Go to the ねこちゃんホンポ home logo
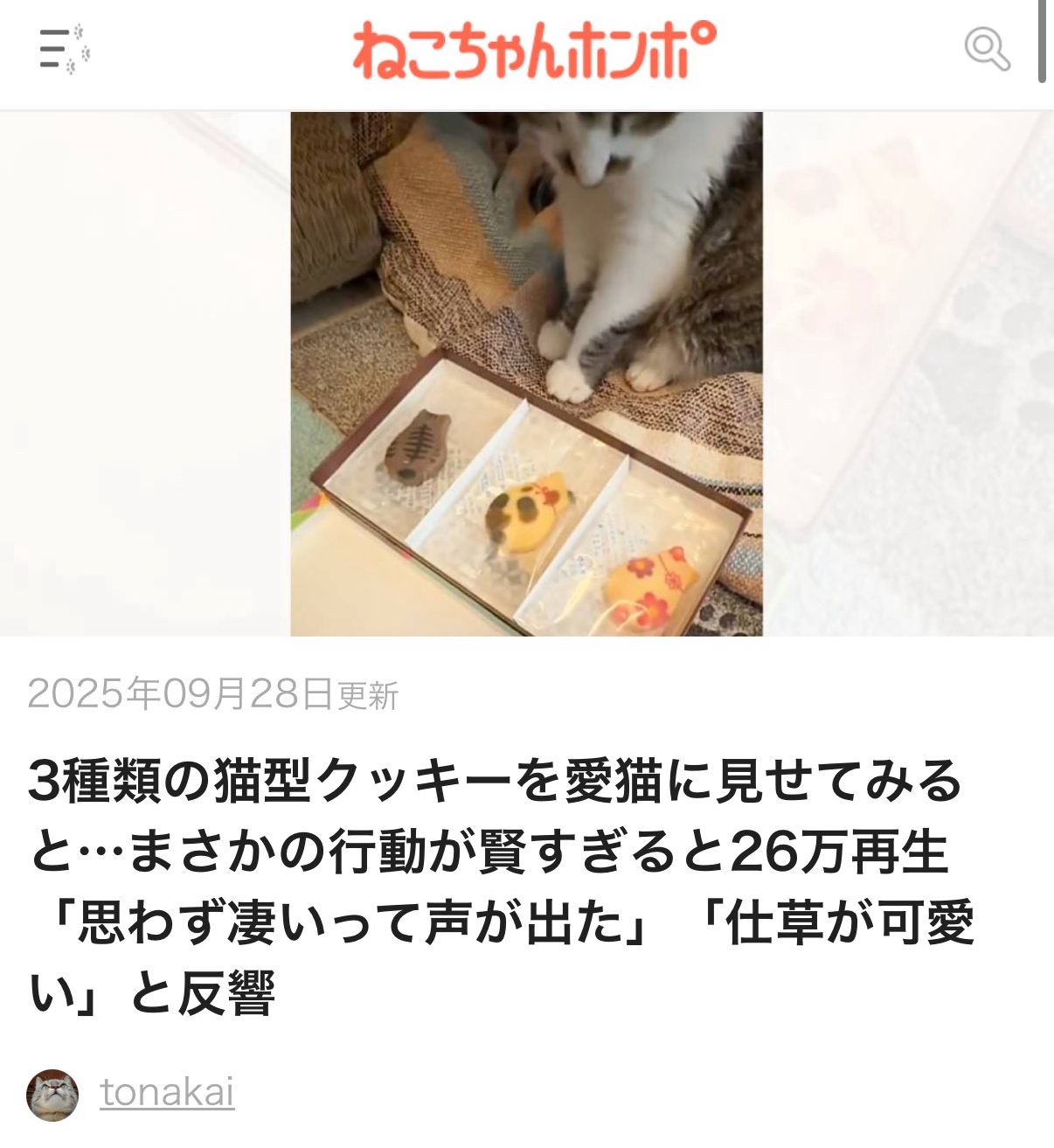 534,50
